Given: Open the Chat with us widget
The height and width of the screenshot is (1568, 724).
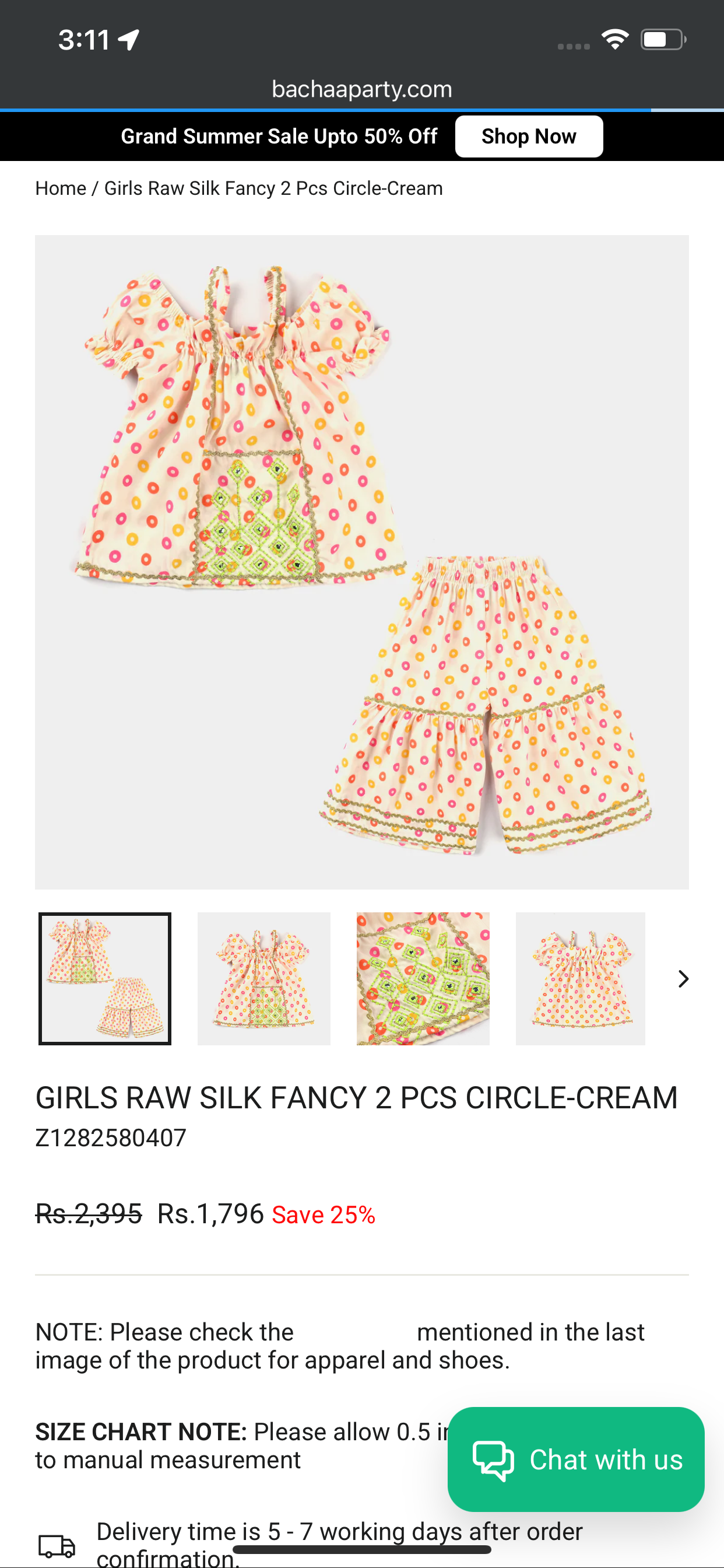Looking at the screenshot, I should [575, 1458].
